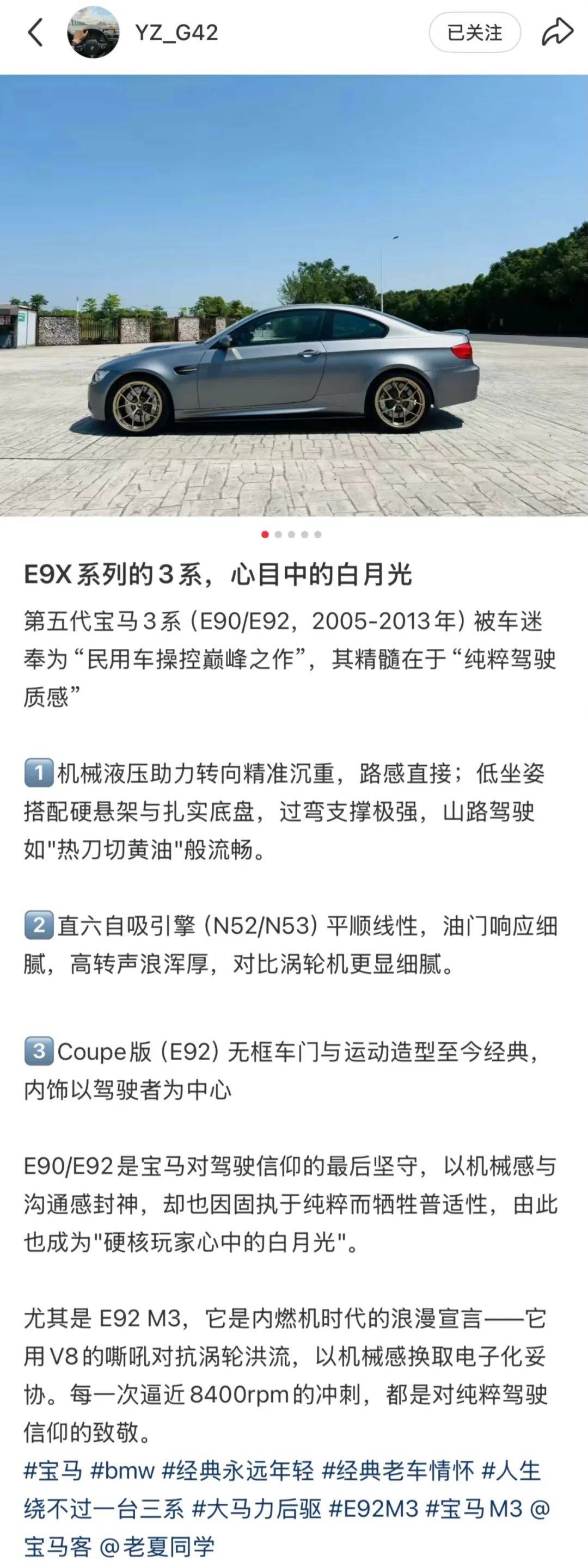The height and width of the screenshot is (1568, 588).
Task: Open the #宝马 hashtag
Action: (x=53, y=1471)
